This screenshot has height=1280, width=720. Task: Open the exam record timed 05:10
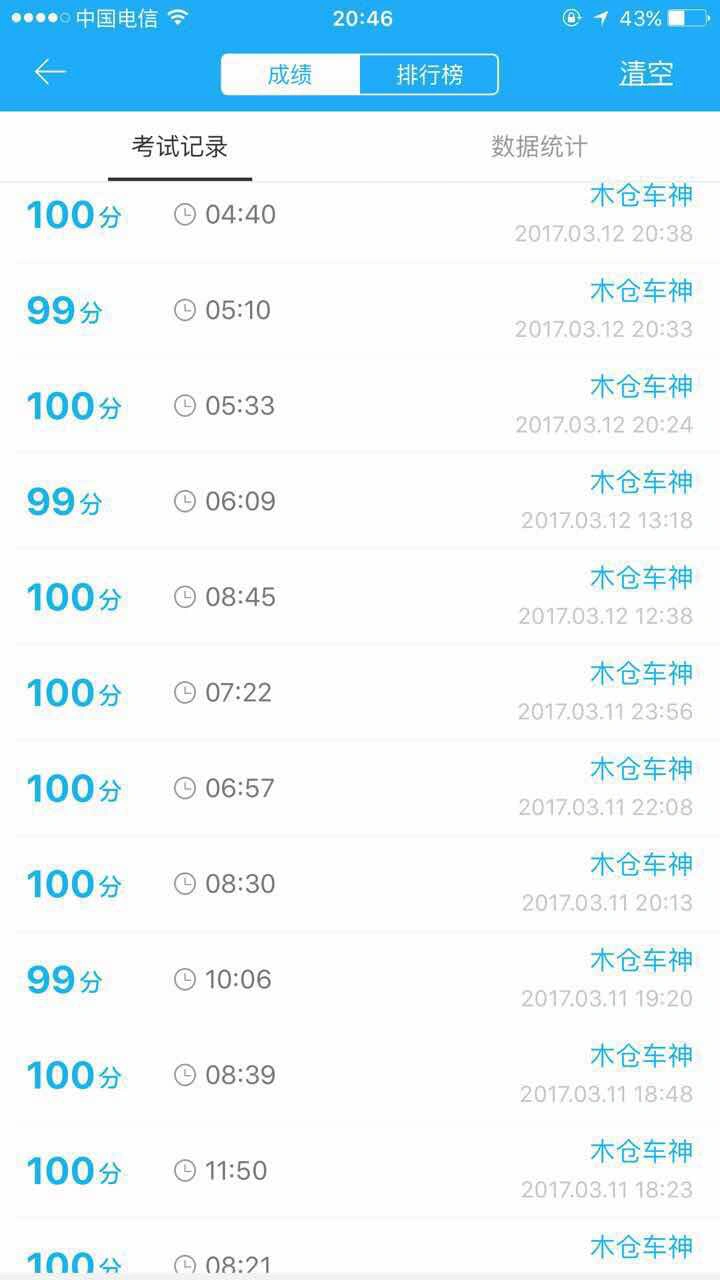click(x=360, y=310)
